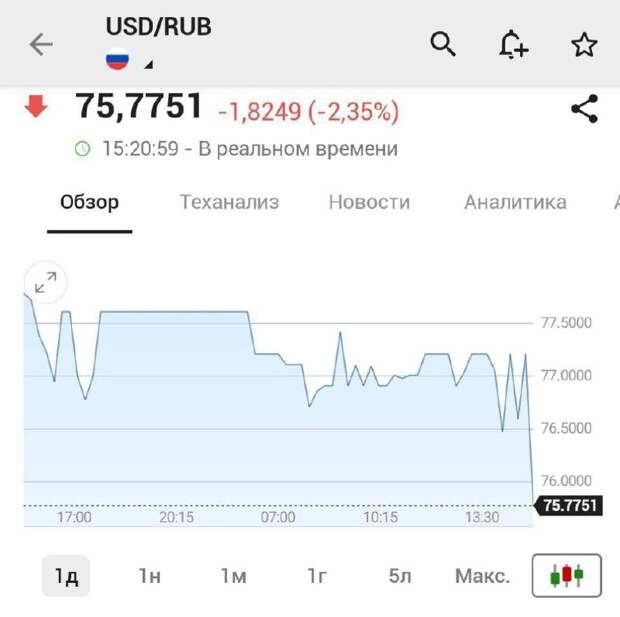Choose the Макс. chart range
The image size is (620, 617).
pos(482,576)
